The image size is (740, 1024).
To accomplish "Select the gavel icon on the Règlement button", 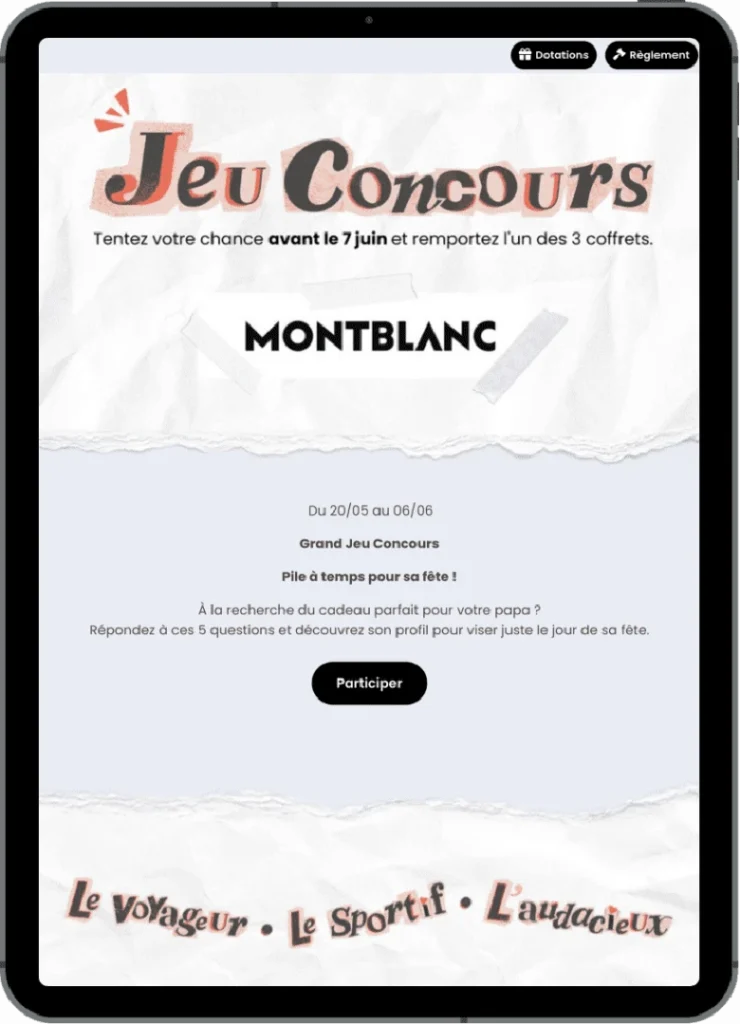I will 618,55.
